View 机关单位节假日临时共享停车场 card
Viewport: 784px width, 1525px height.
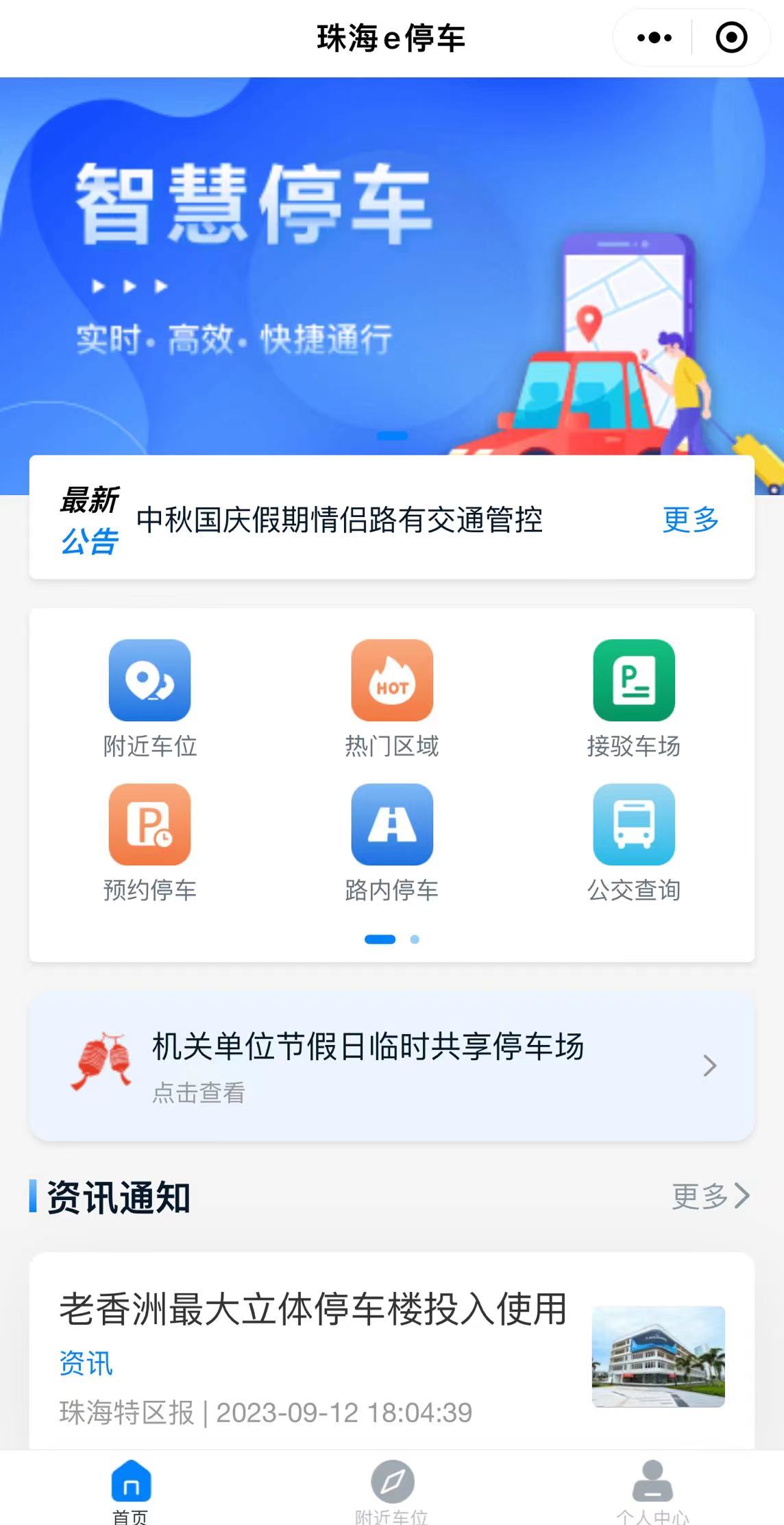392,1066
